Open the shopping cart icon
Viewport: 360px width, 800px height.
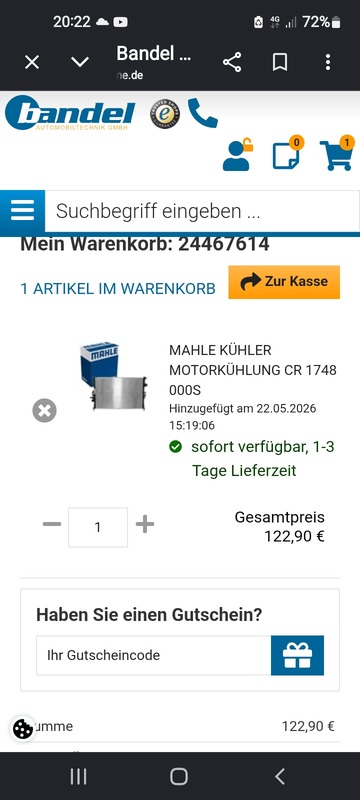tap(337, 153)
